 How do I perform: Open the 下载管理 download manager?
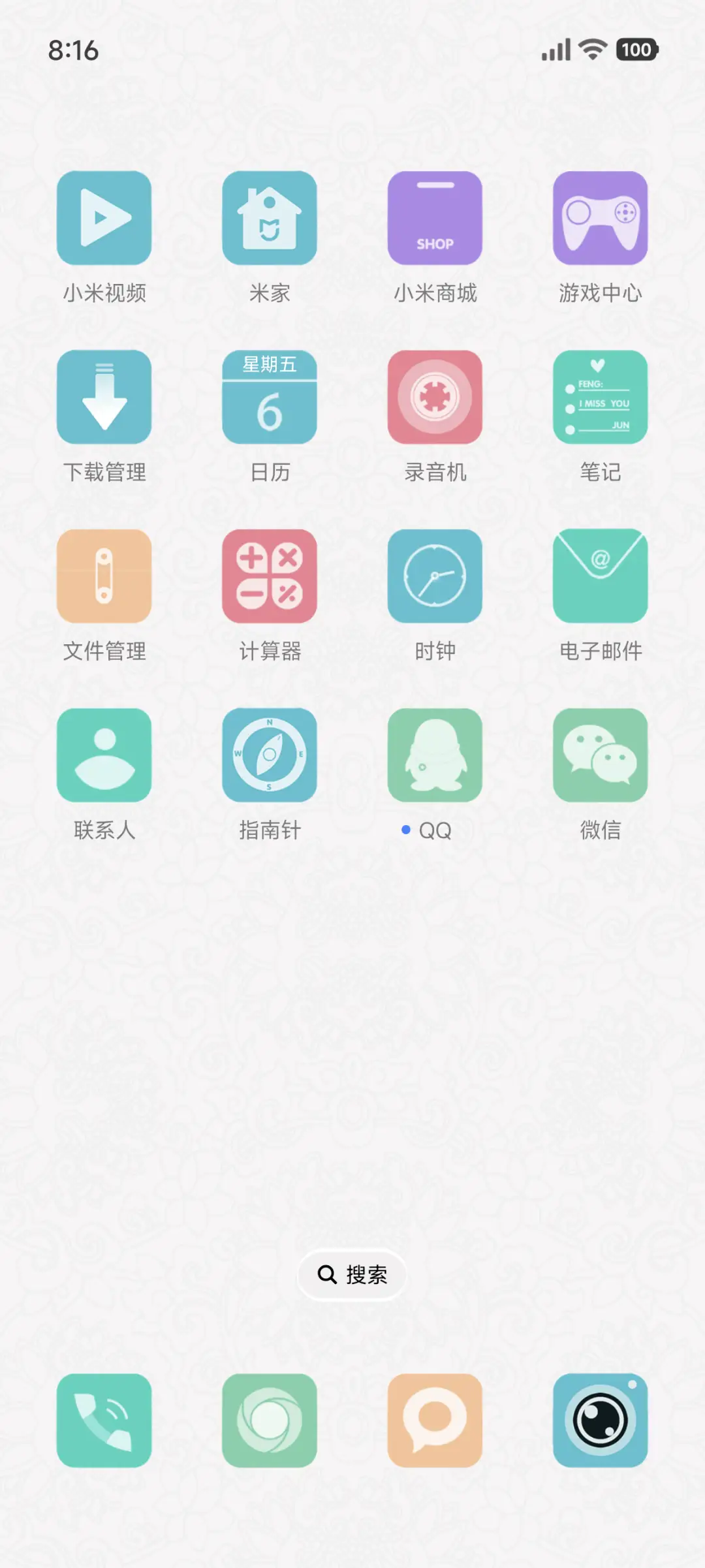pos(104,397)
